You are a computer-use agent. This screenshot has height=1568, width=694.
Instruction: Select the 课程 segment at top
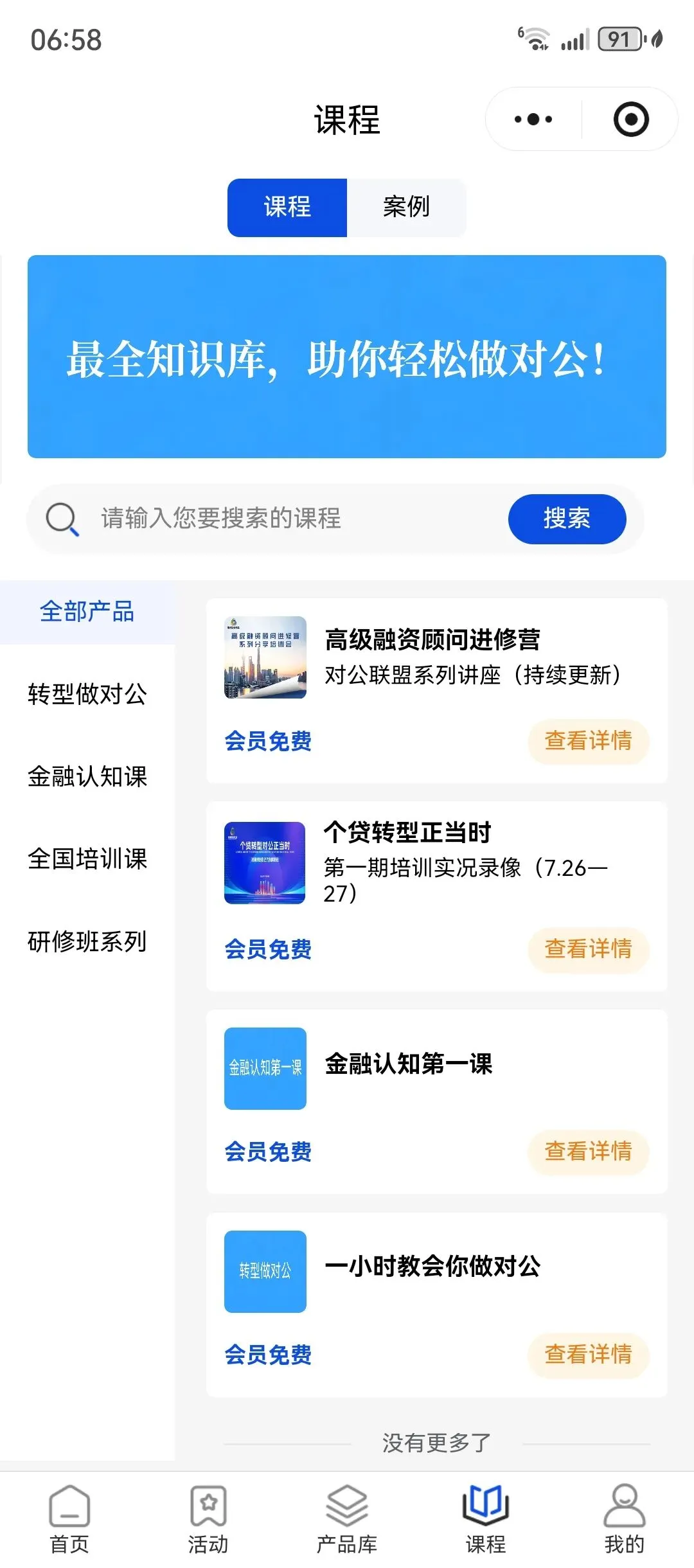tap(287, 207)
